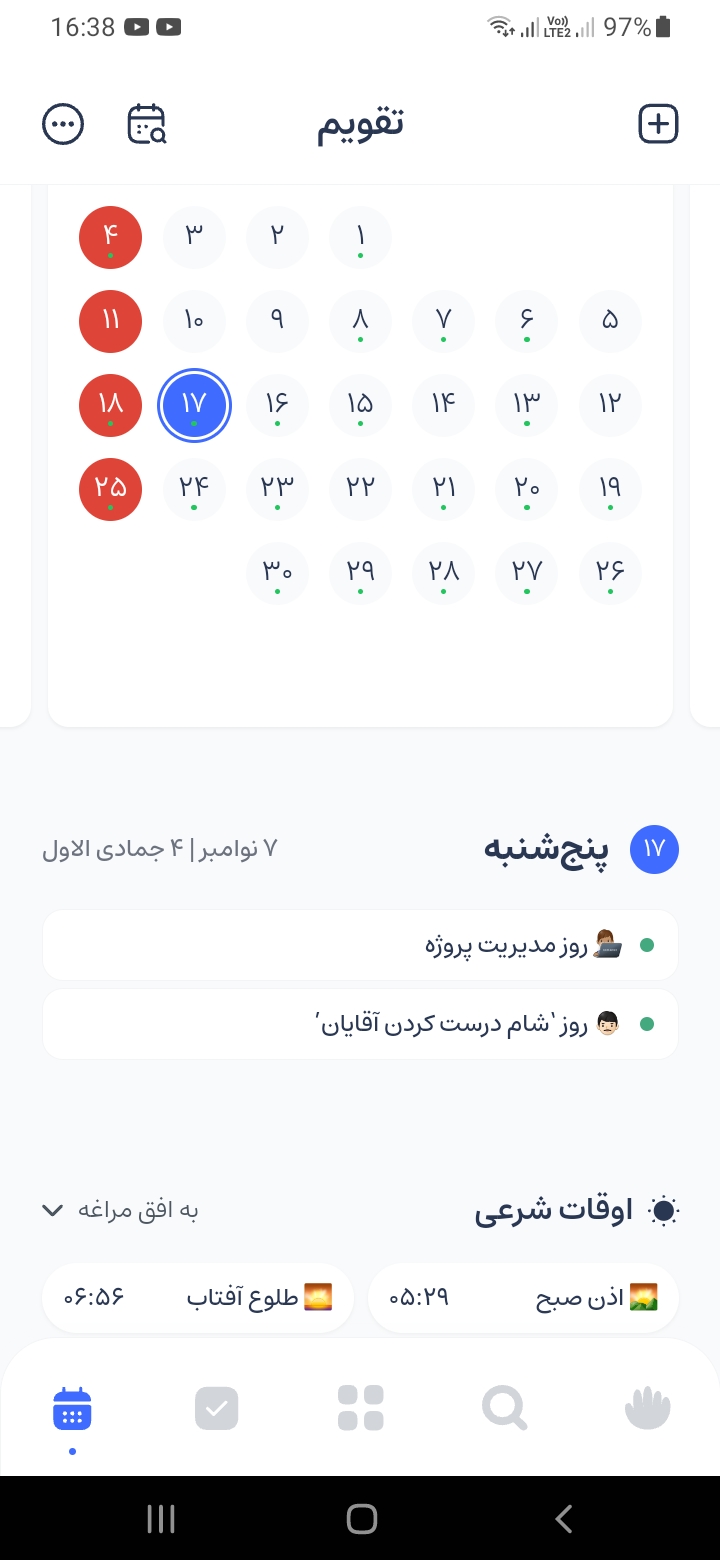720x1560 pixels.
Task: Choose day ۱۰ on the calendar
Action: (194, 320)
